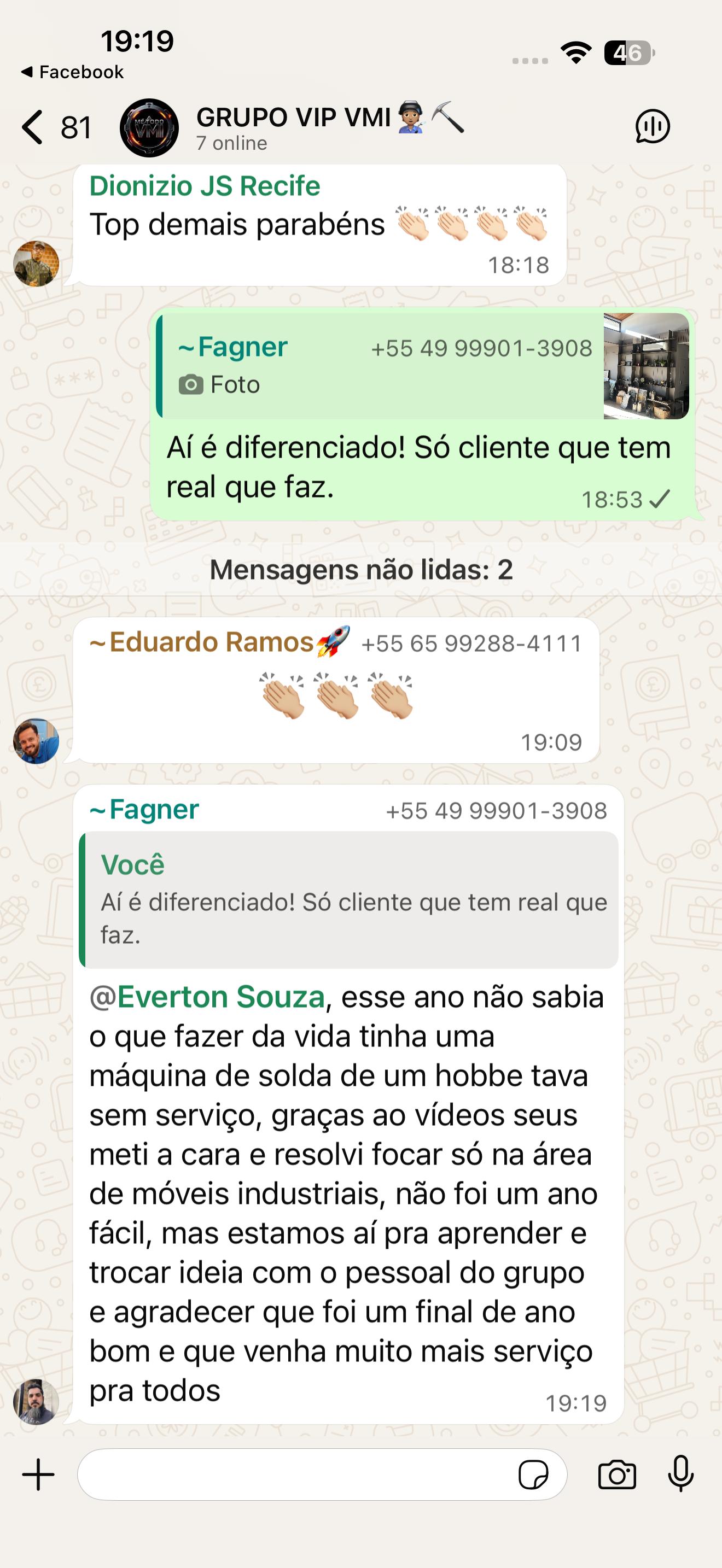Return to the Facebook app
722x1568 pixels.
click(73, 72)
